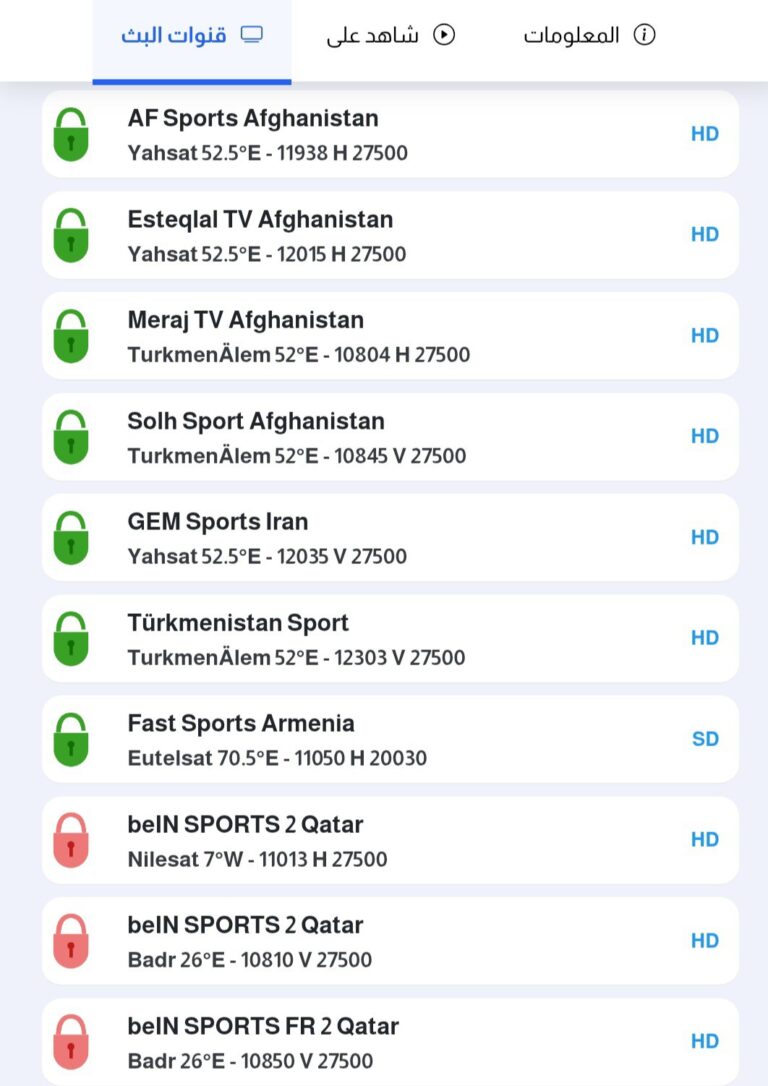This screenshot has height=1086, width=768.
Task: Click the TV icon next to قنوات البث
Action: pyautogui.click(x=250, y=32)
